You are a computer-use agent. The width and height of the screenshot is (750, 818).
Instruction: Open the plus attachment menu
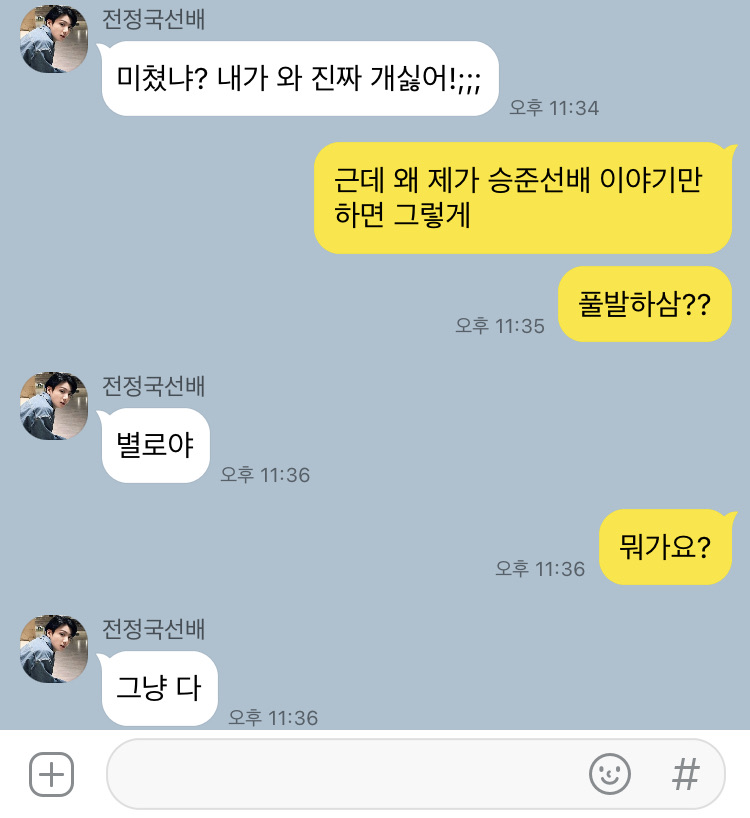tap(51, 774)
